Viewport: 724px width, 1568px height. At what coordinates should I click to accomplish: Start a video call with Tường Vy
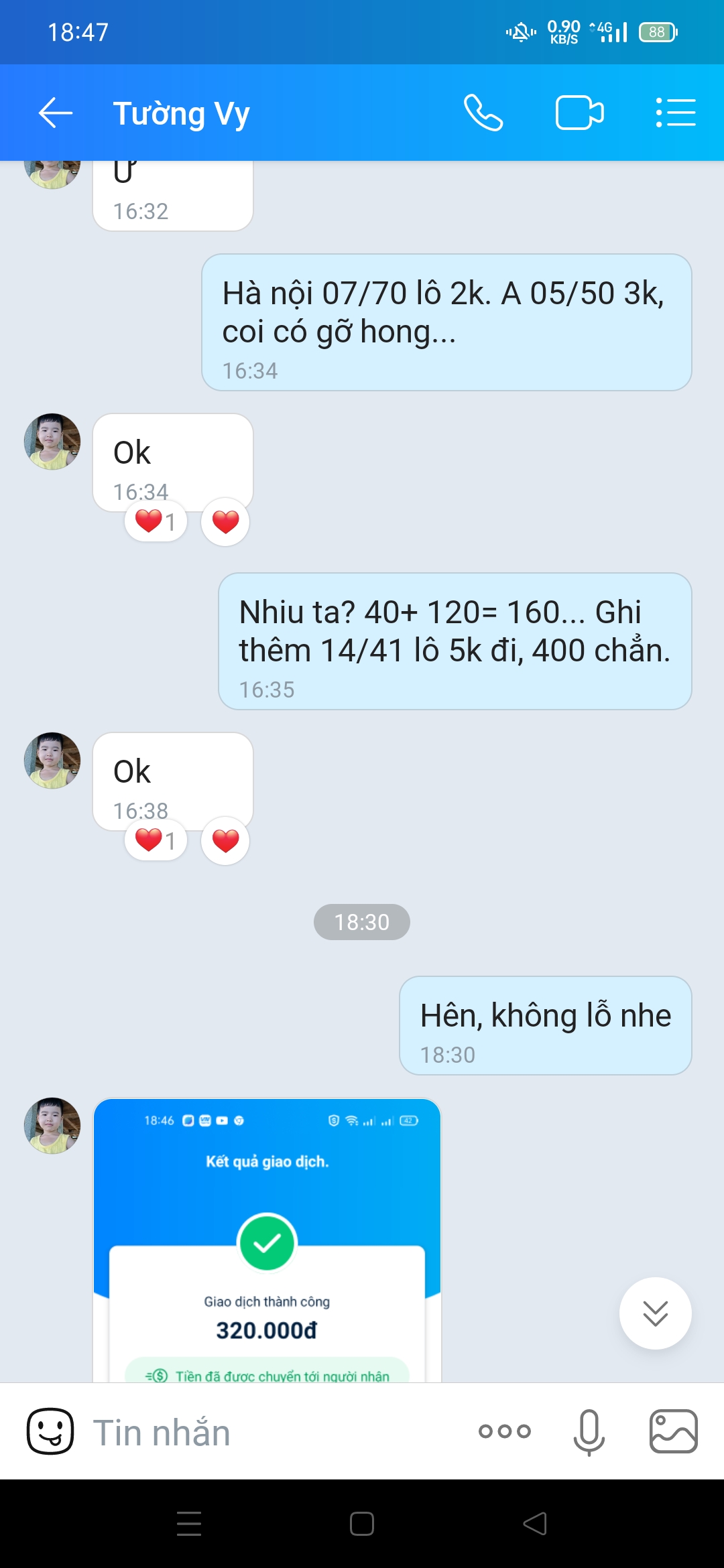(x=579, y=113)
